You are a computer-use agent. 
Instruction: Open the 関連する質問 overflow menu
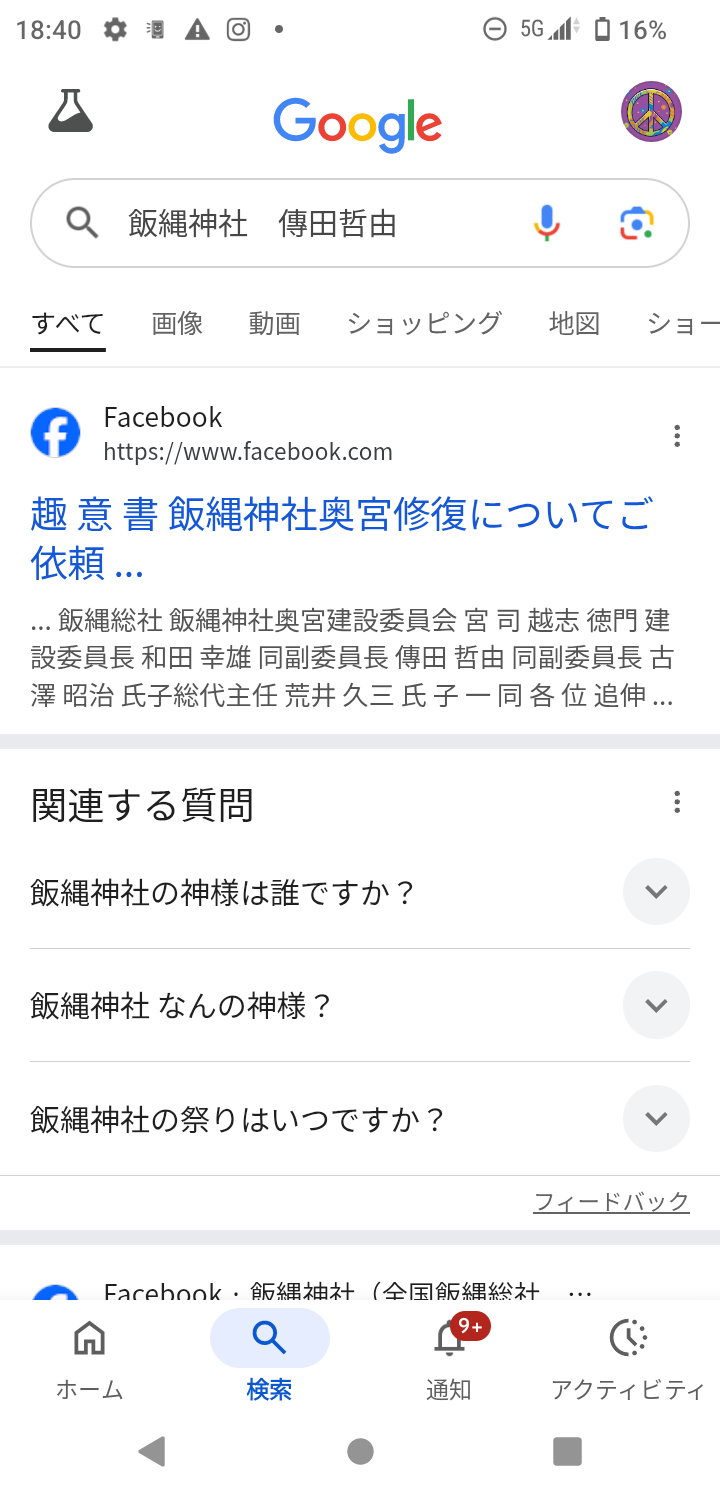pos(677,802)
